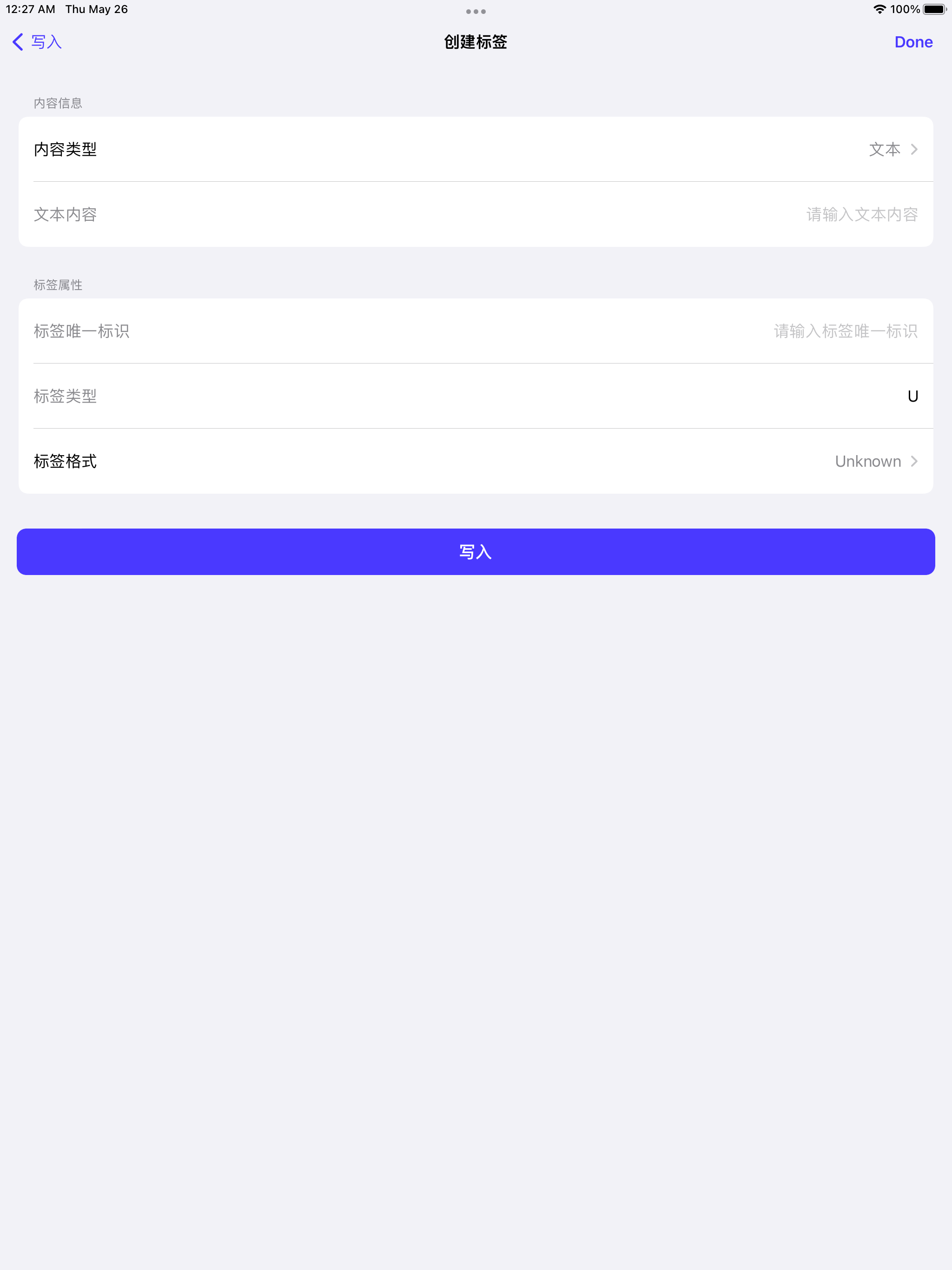Tap the back chevron to return to 写入
The image size is (952, 1270).
coord(17,42)
